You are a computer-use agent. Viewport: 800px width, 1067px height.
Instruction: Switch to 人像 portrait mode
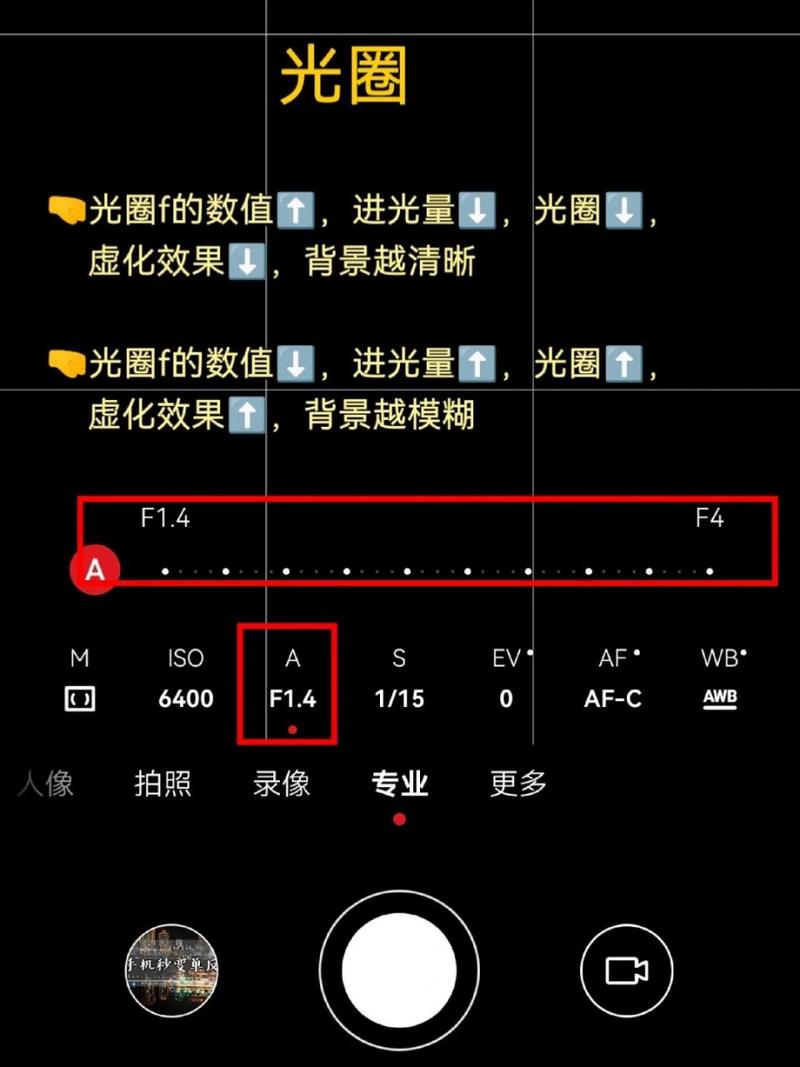[46, 784]
